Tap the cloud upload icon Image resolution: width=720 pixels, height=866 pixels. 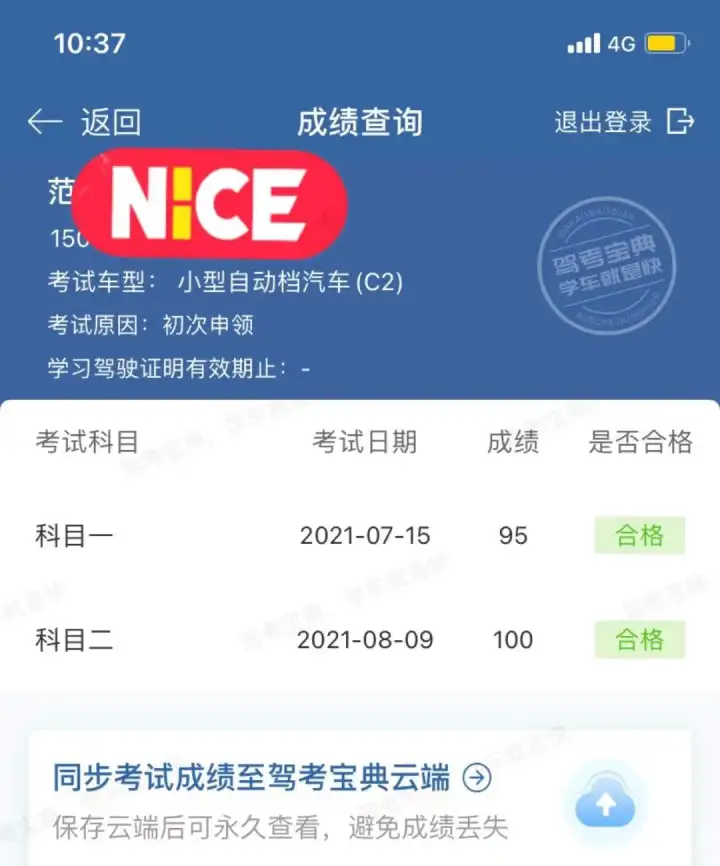click(x=605, y=802)
